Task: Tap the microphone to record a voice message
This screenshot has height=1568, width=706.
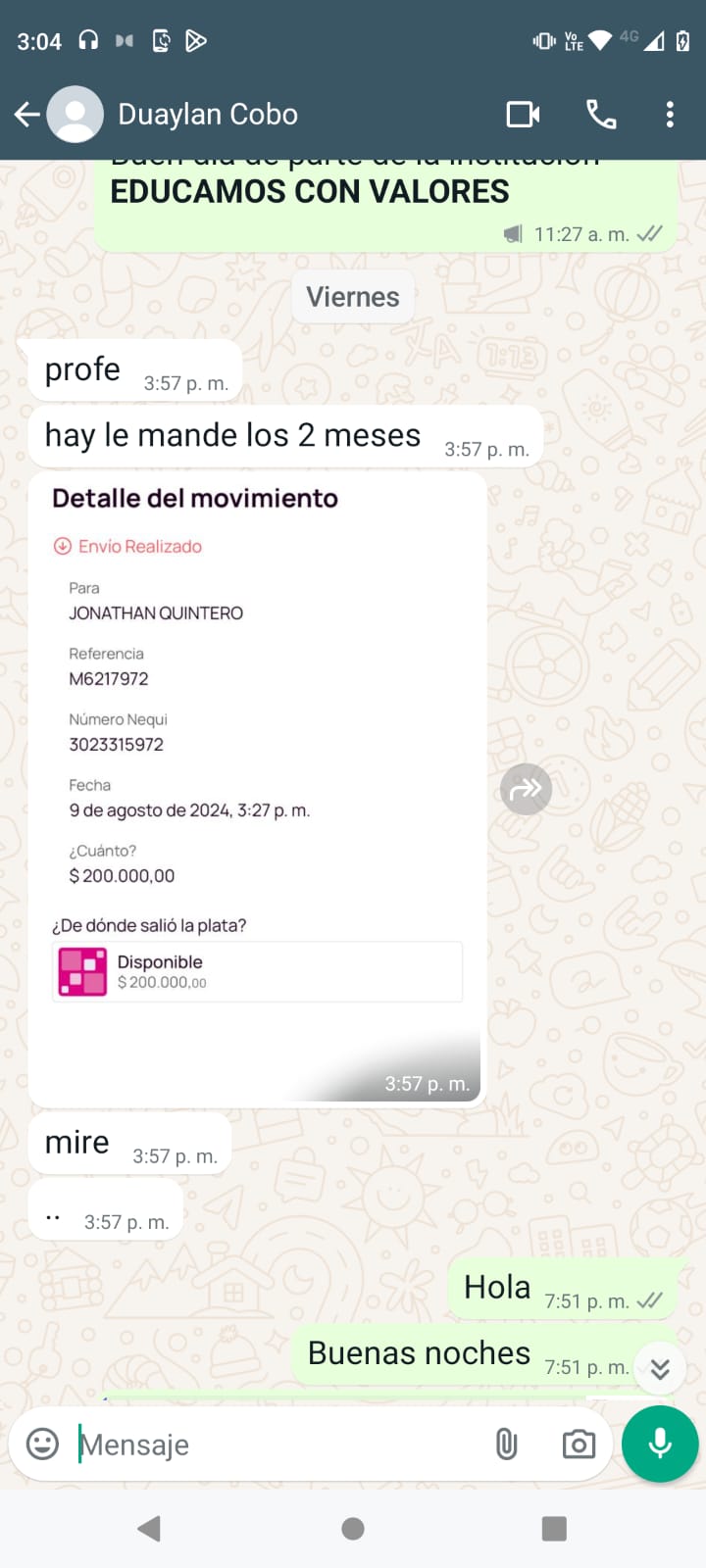Action: (660, 1444)
